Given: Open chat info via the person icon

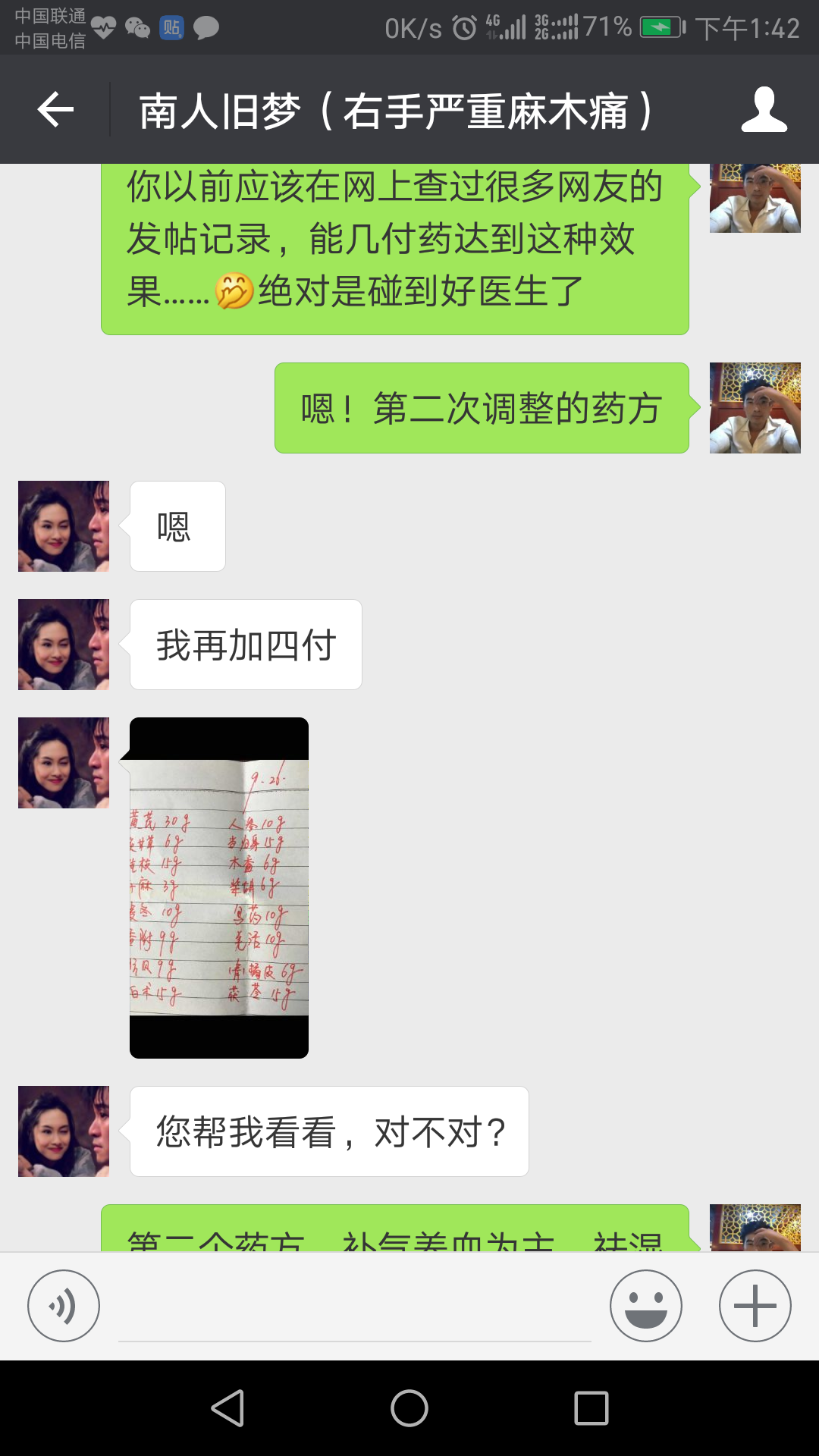Looking at the screenshot, I should (x=764, y=110).
